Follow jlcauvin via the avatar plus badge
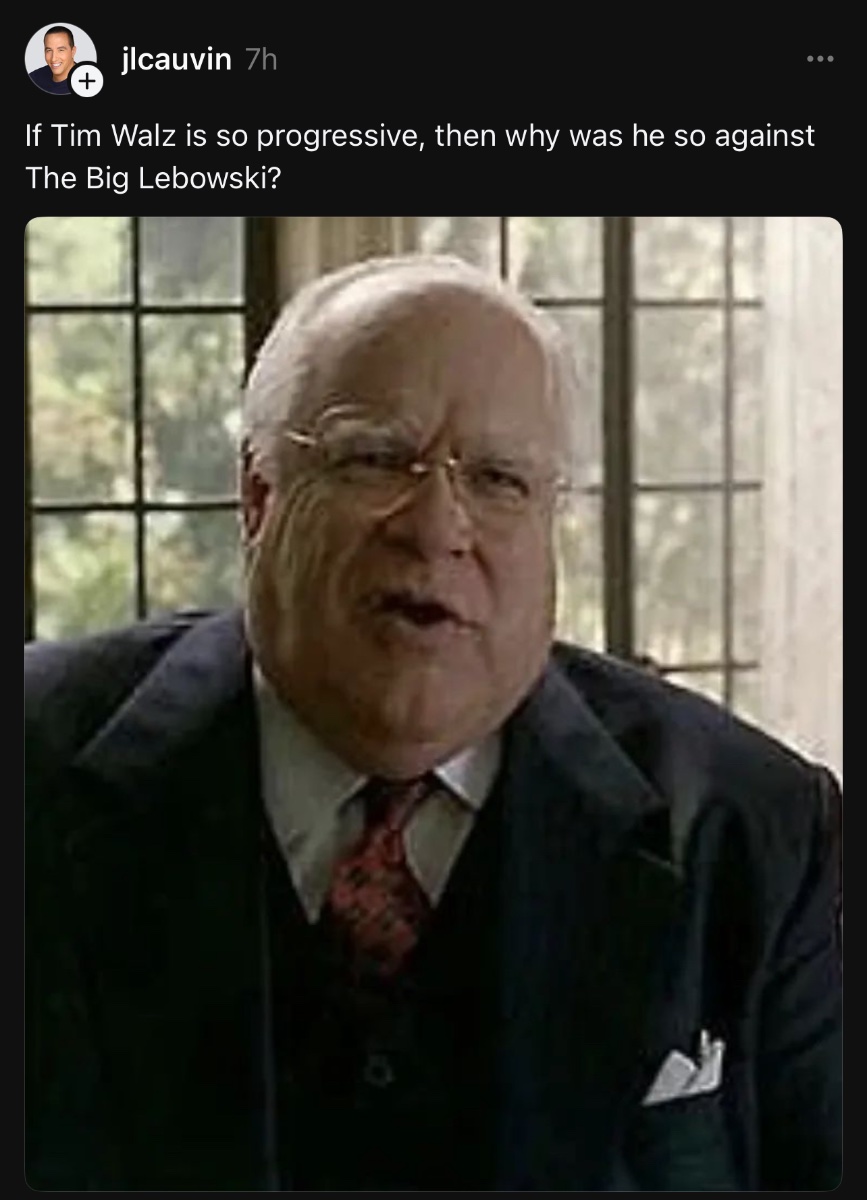This screenshot has height=1200, width=867. 87,81
